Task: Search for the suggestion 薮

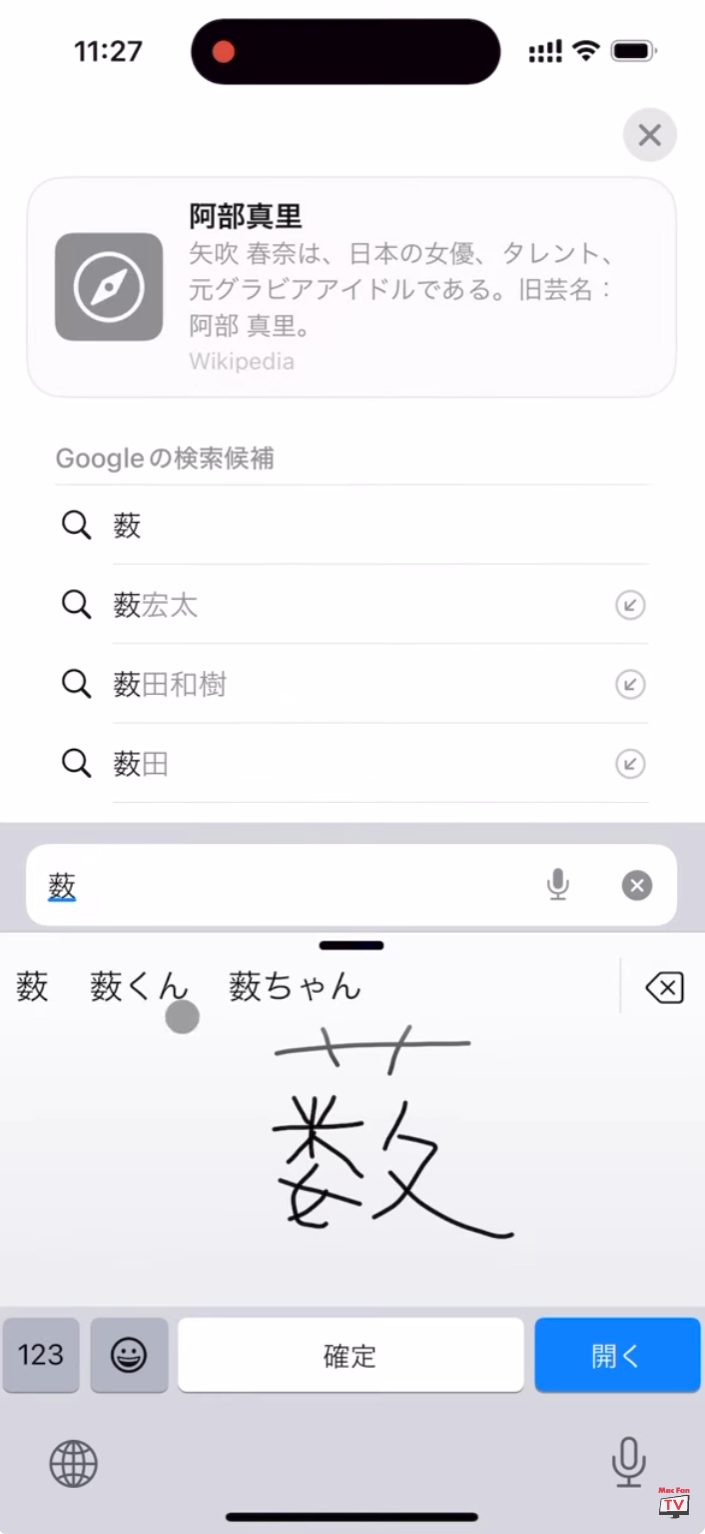Action: [x=351, y=525]
